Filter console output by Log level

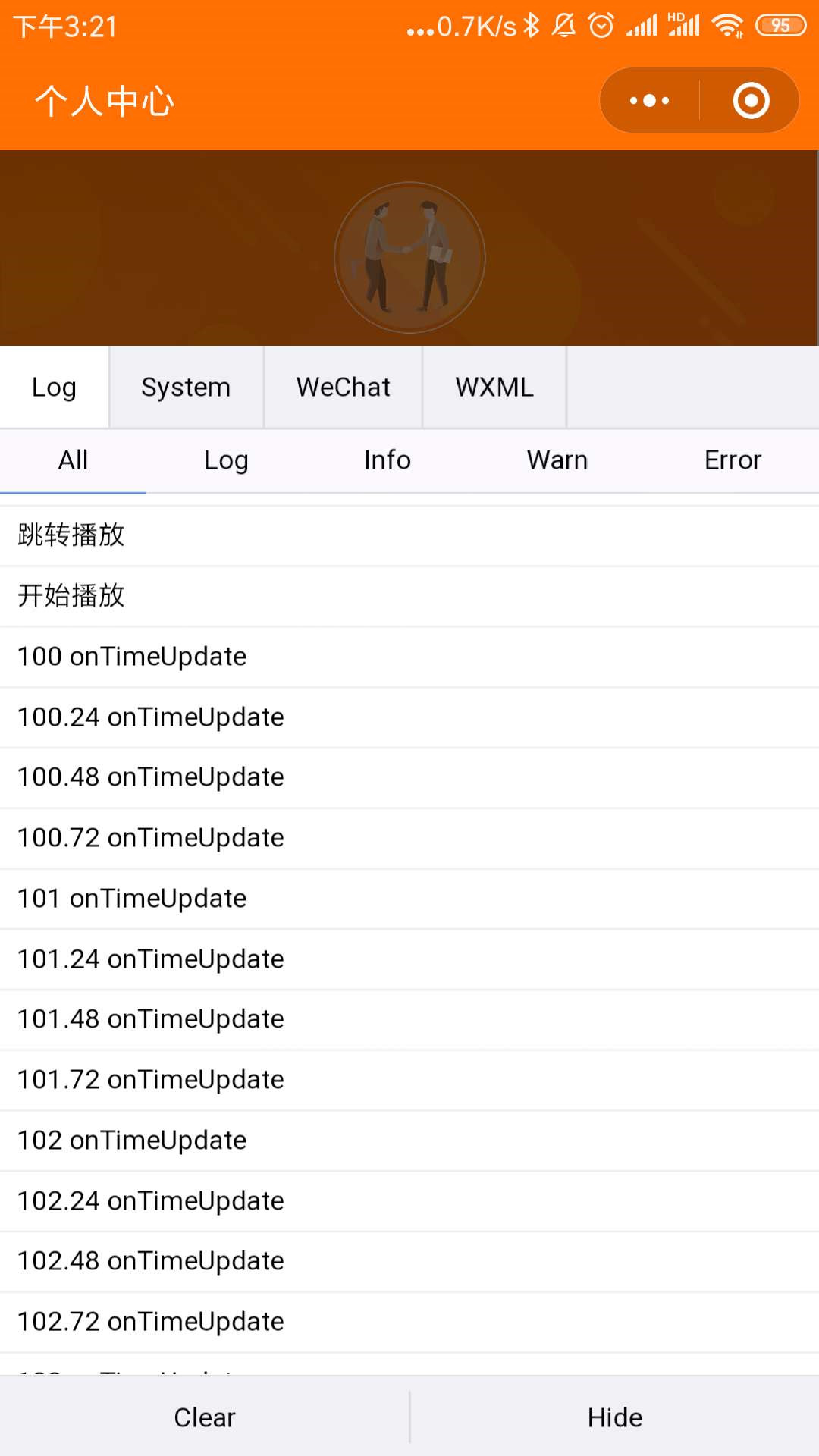tap(226, 460)
